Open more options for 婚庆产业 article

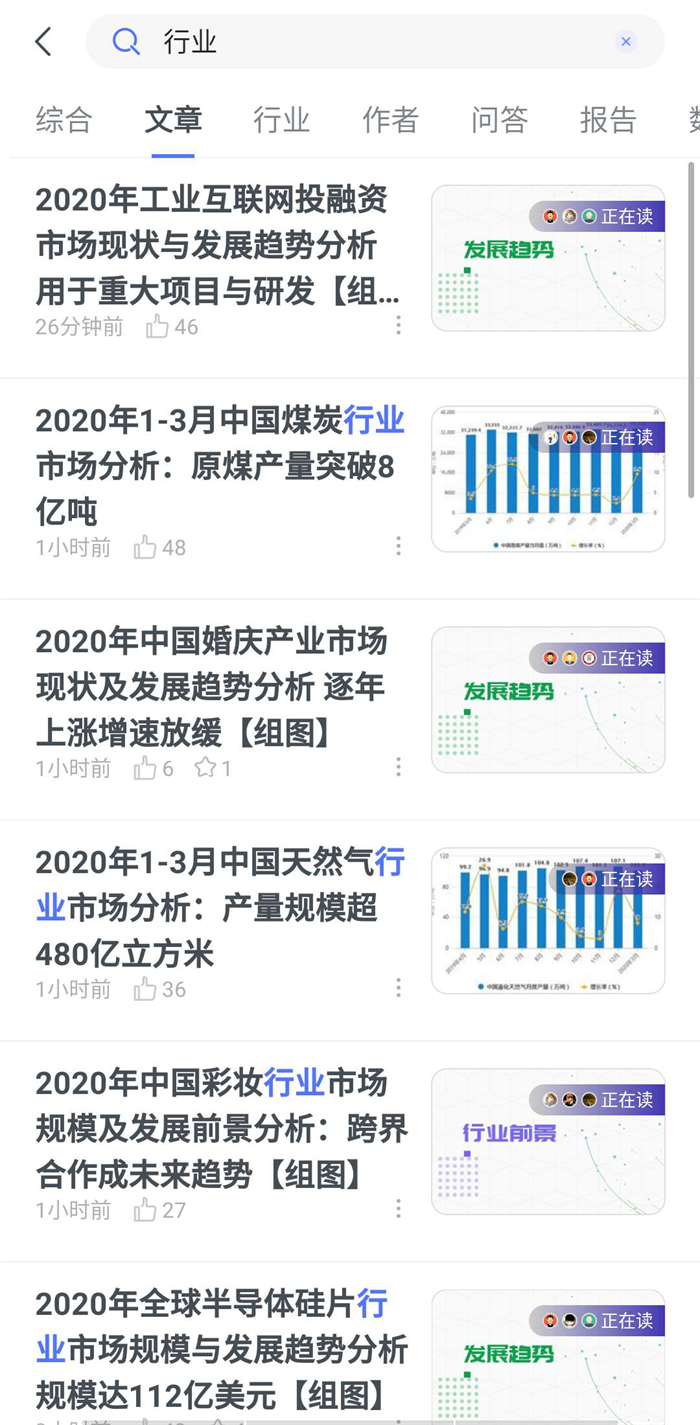pyautogui.click(x=398, y=767)
